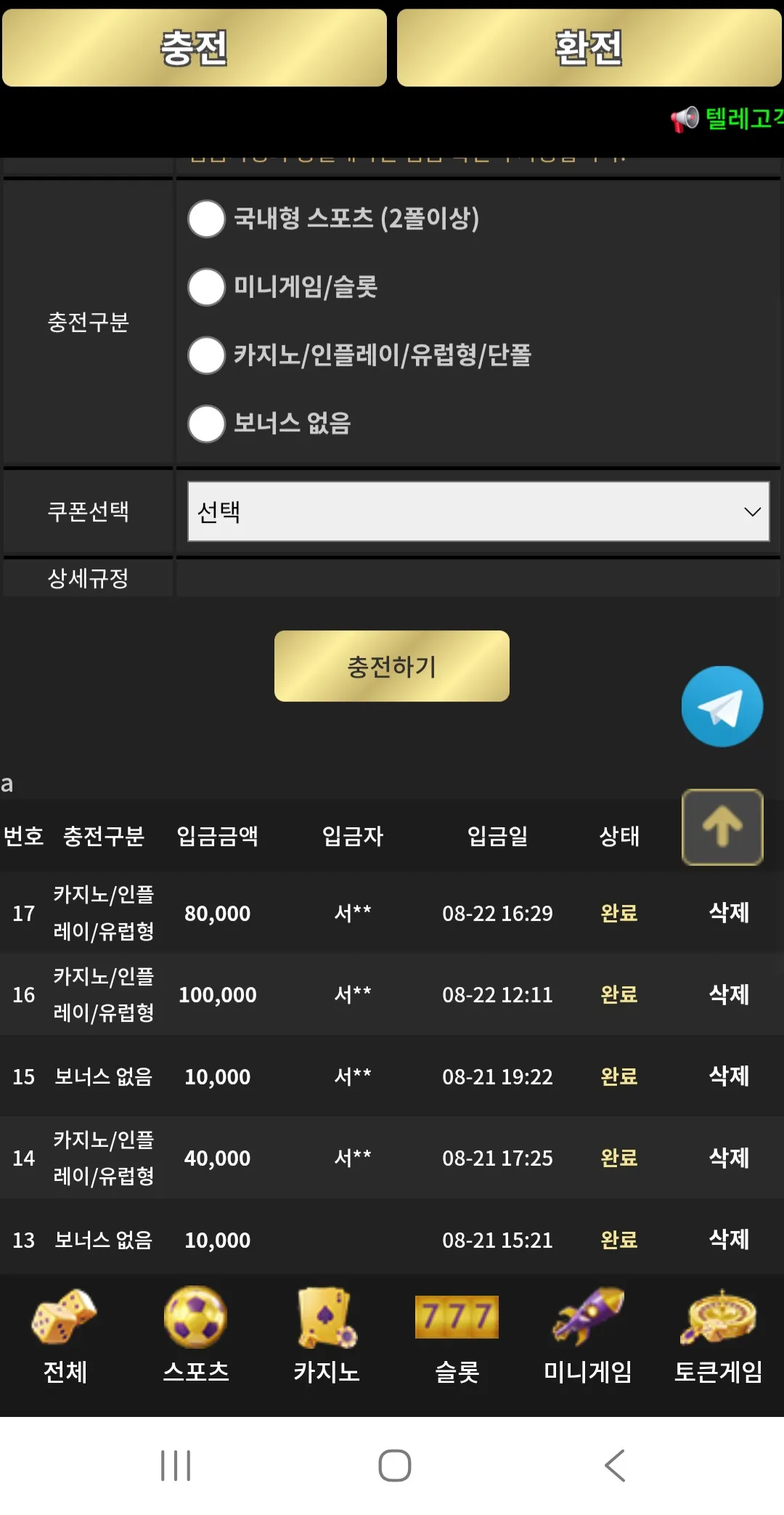
Task: Open the 카지노 section
Action: 327,1336
